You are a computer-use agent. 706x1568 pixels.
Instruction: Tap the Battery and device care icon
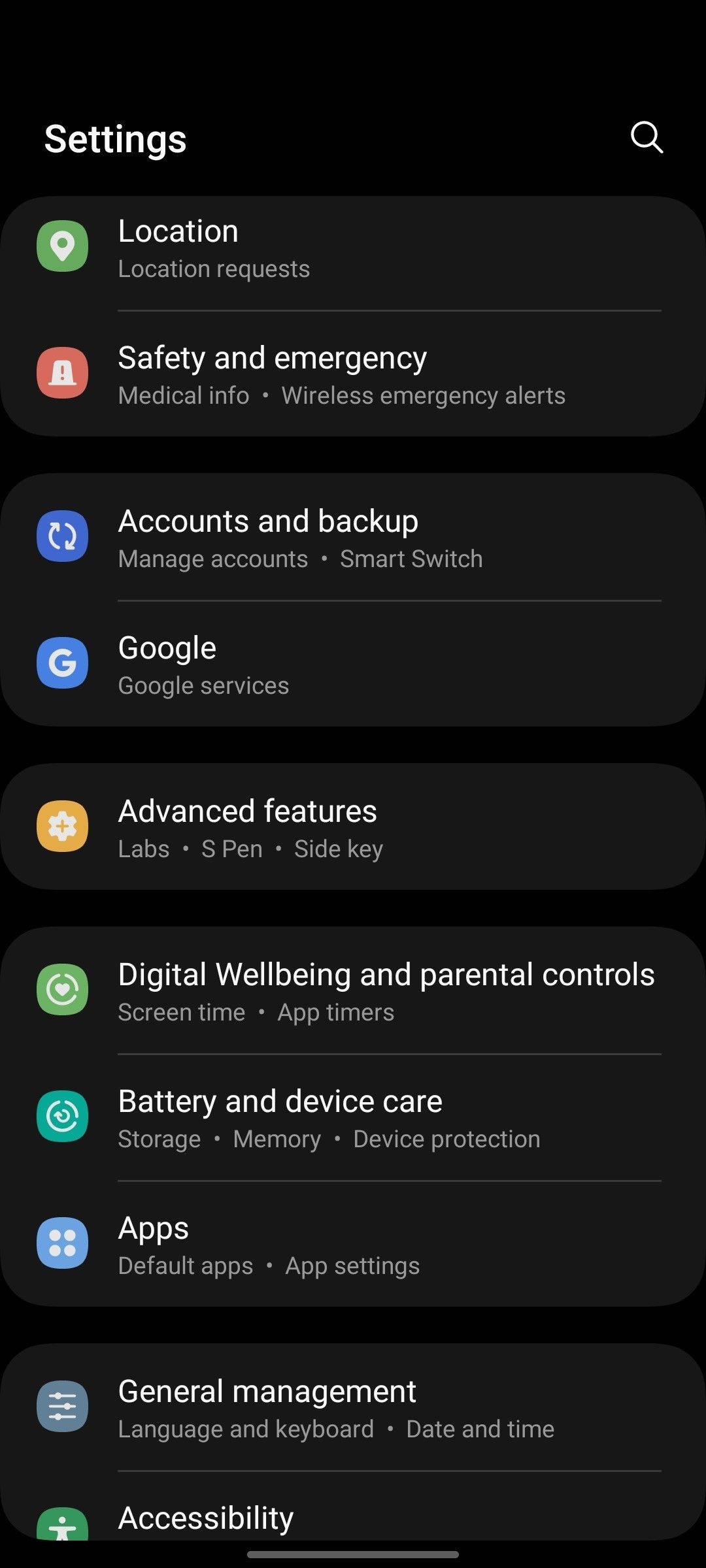(62, 1116)
